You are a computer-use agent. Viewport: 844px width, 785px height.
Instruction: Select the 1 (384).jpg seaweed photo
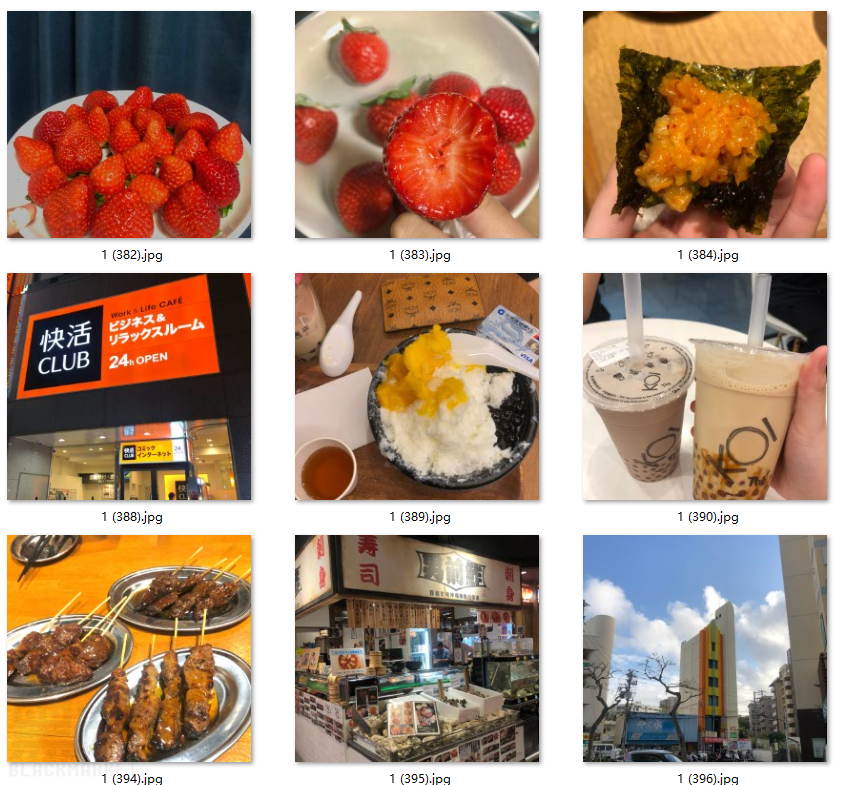tap(705, 125)
